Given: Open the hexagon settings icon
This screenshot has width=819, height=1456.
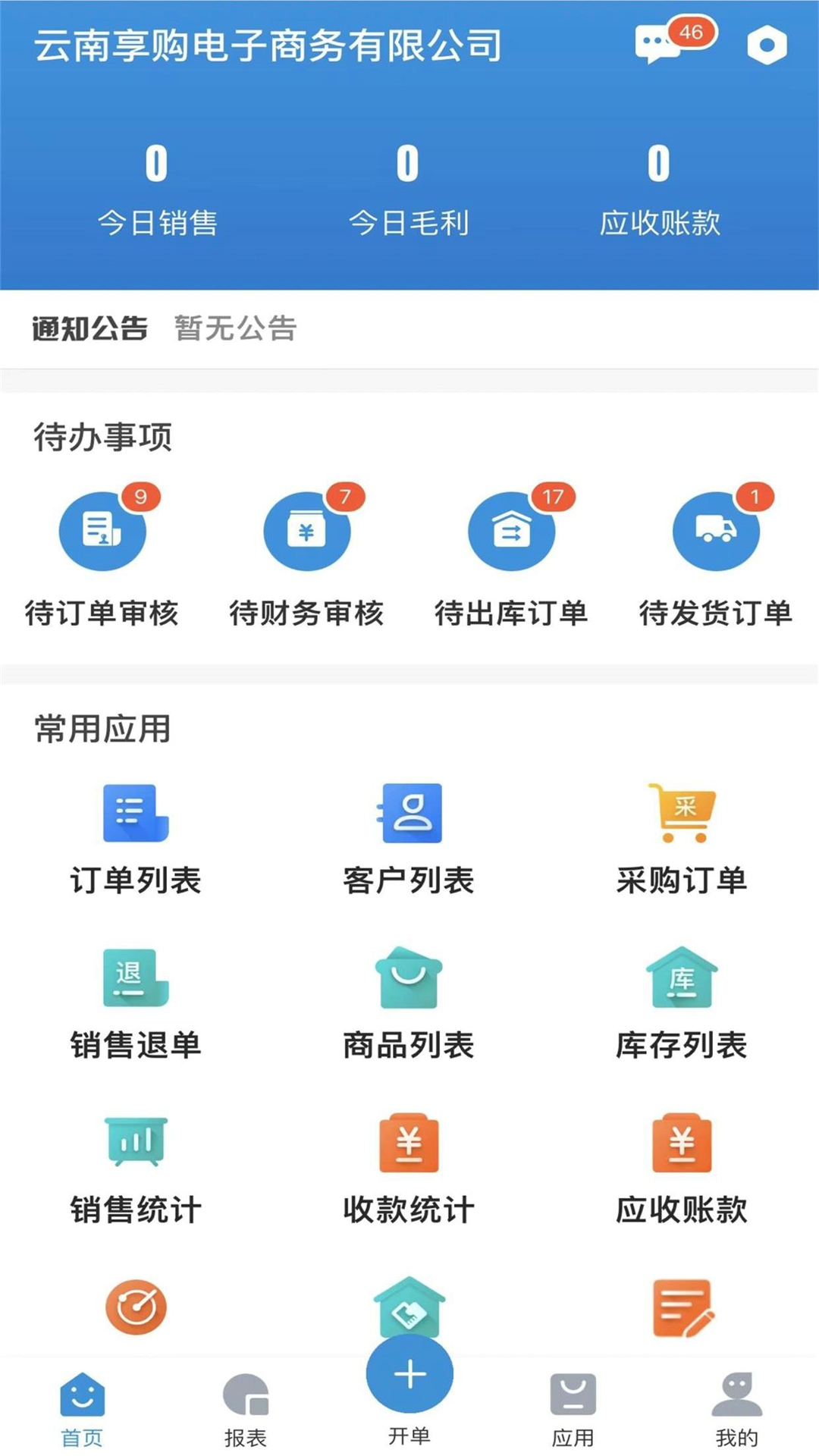Looking at the screenshot, I should pyautogui.click(x=767, y=45).
